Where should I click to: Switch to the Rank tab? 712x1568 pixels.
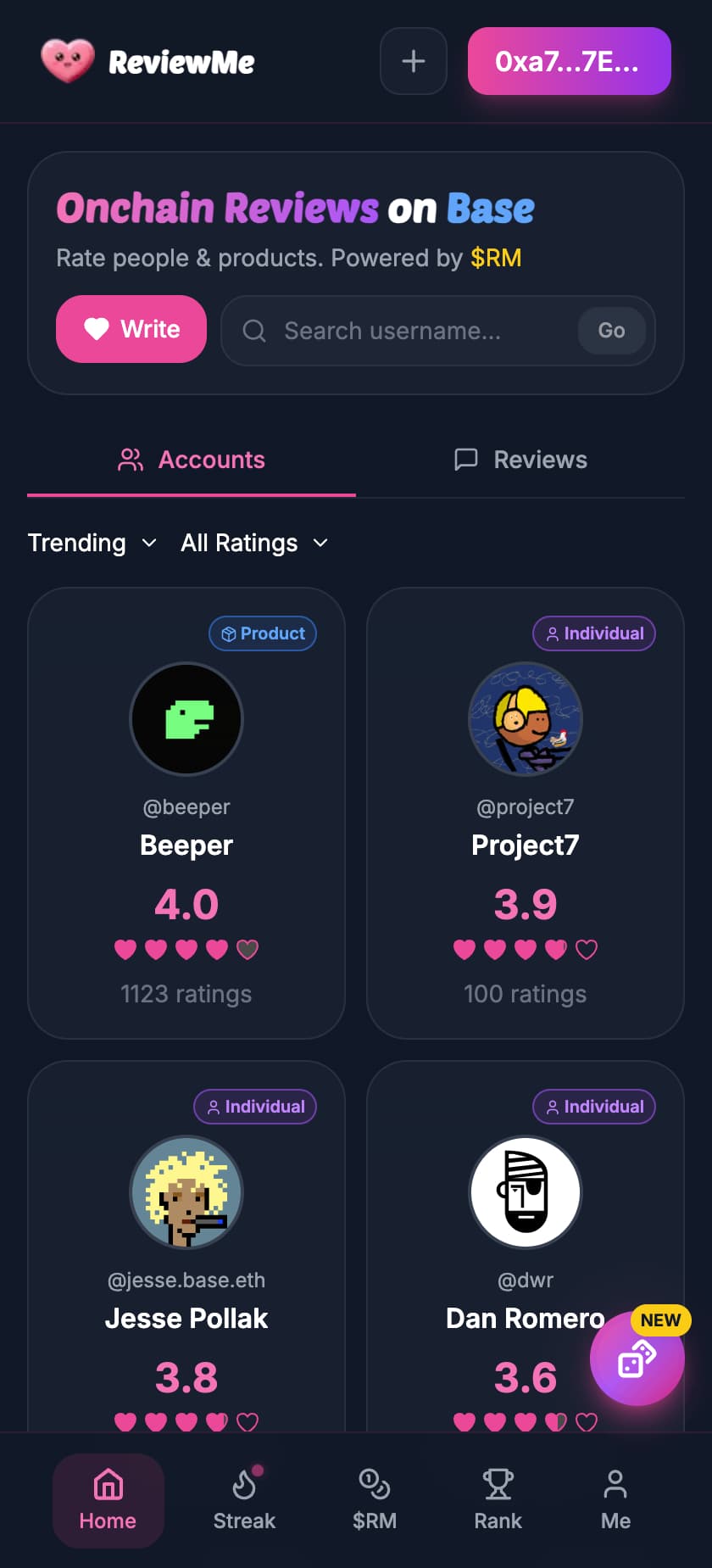(x=498, y=1500)
